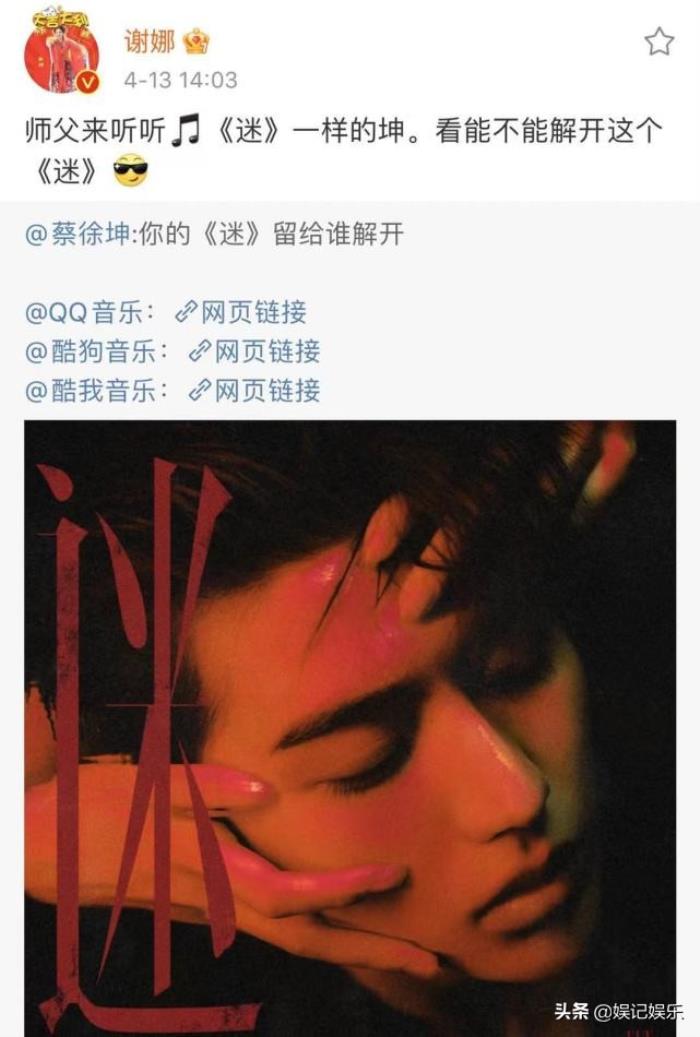Screen dimensions: 700x1037
Task: Favorite this post with the star icon
Action: (x=659, y=41)
